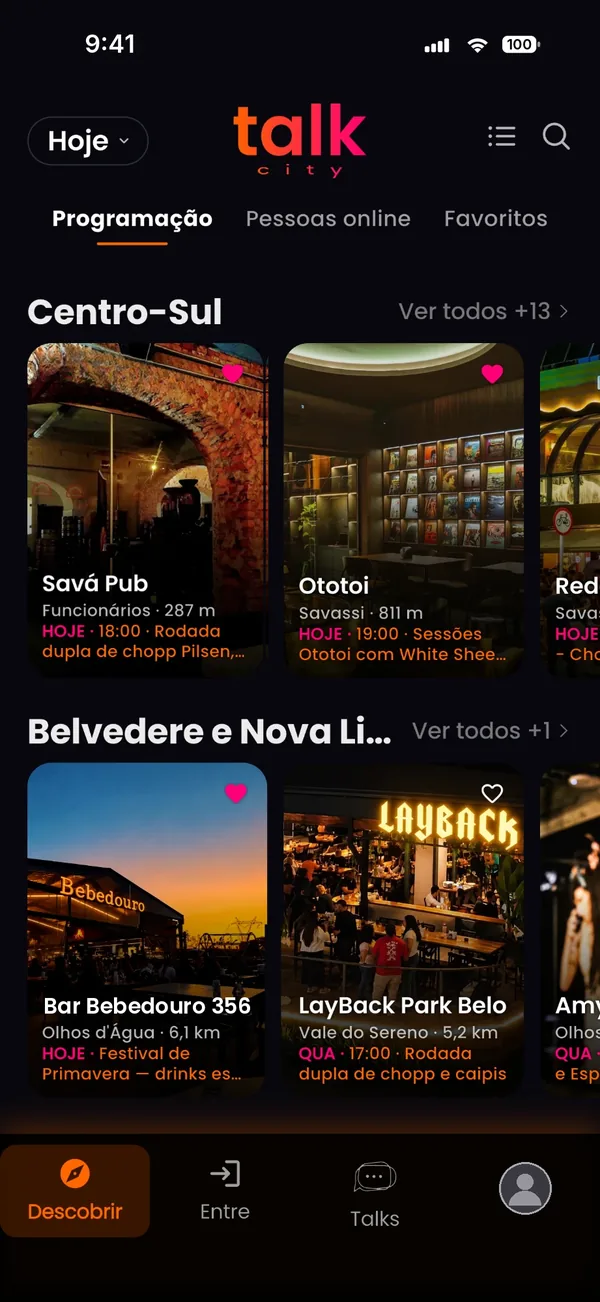
Task: Select the Programação tab
Action: point(132,219)
